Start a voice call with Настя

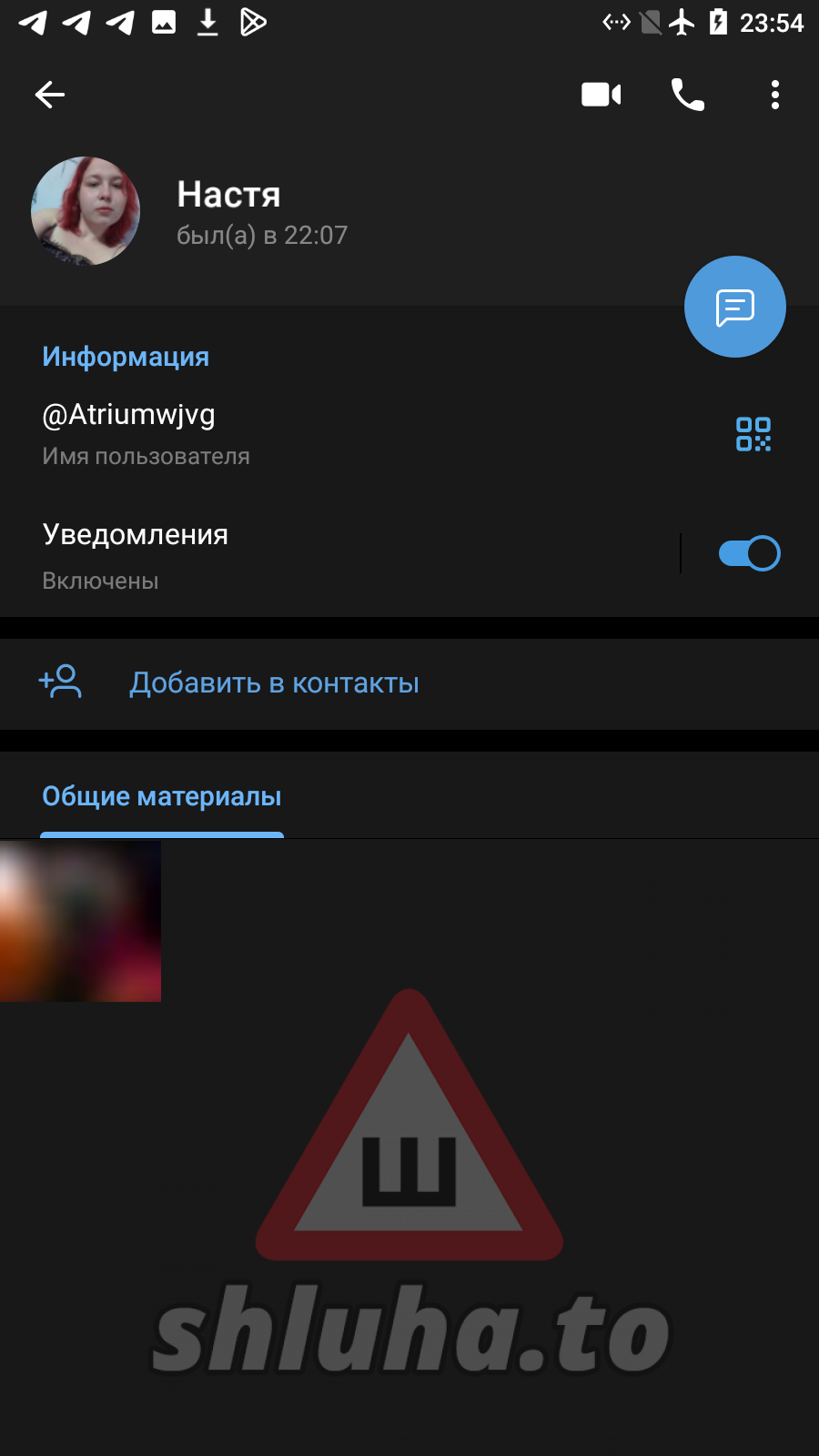687,95
